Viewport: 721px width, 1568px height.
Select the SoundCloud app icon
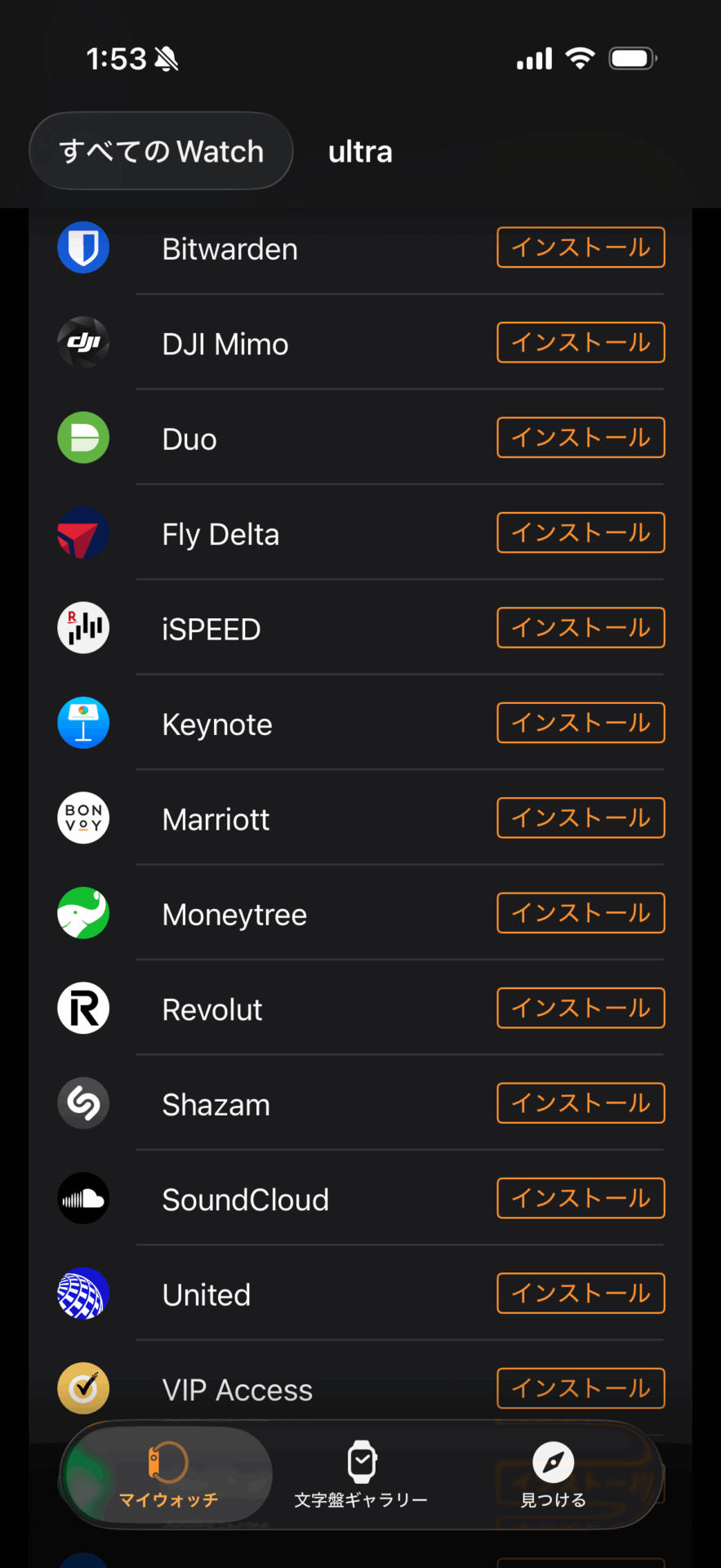pos(82,1197)
